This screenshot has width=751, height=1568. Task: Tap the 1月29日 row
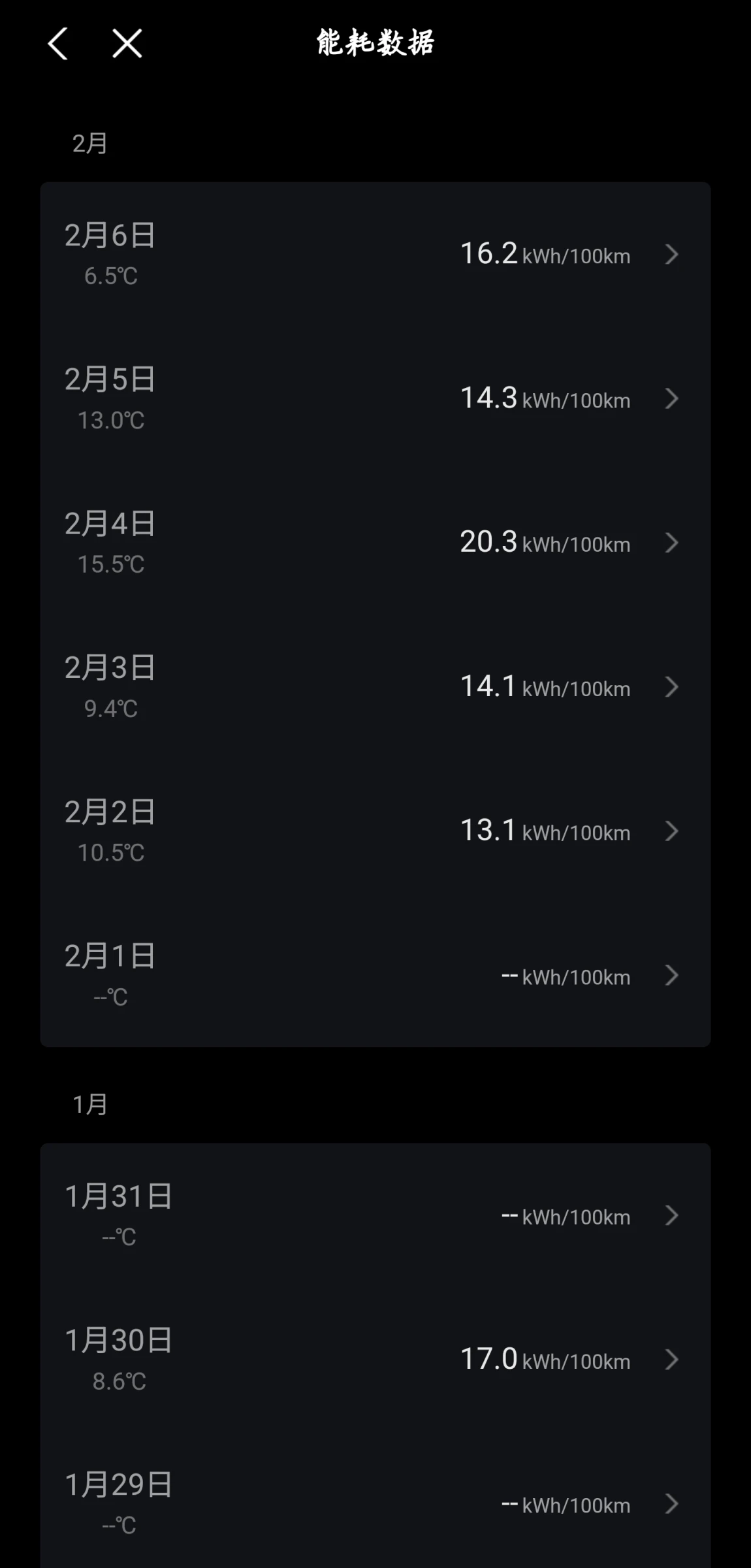(x=375, y=1504)
